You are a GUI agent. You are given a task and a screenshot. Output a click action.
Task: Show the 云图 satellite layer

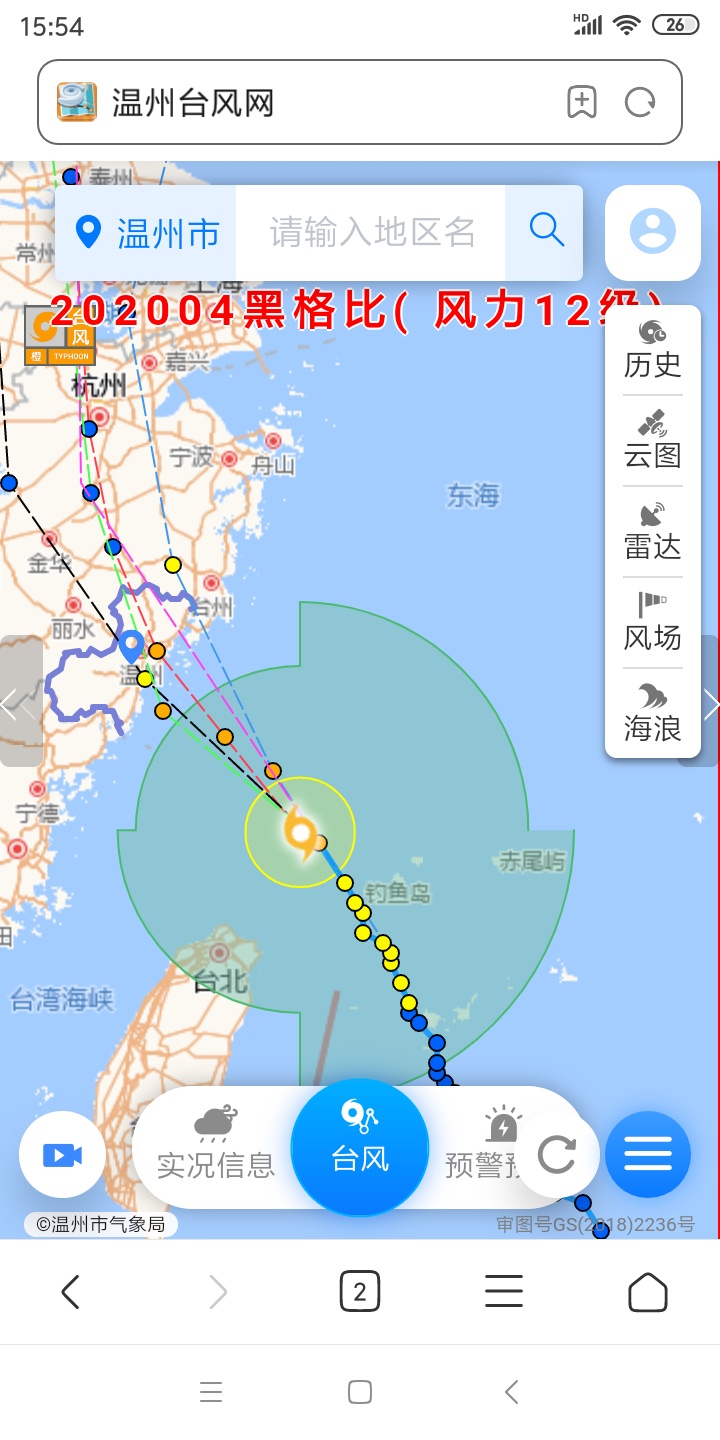tap(653, 441)
